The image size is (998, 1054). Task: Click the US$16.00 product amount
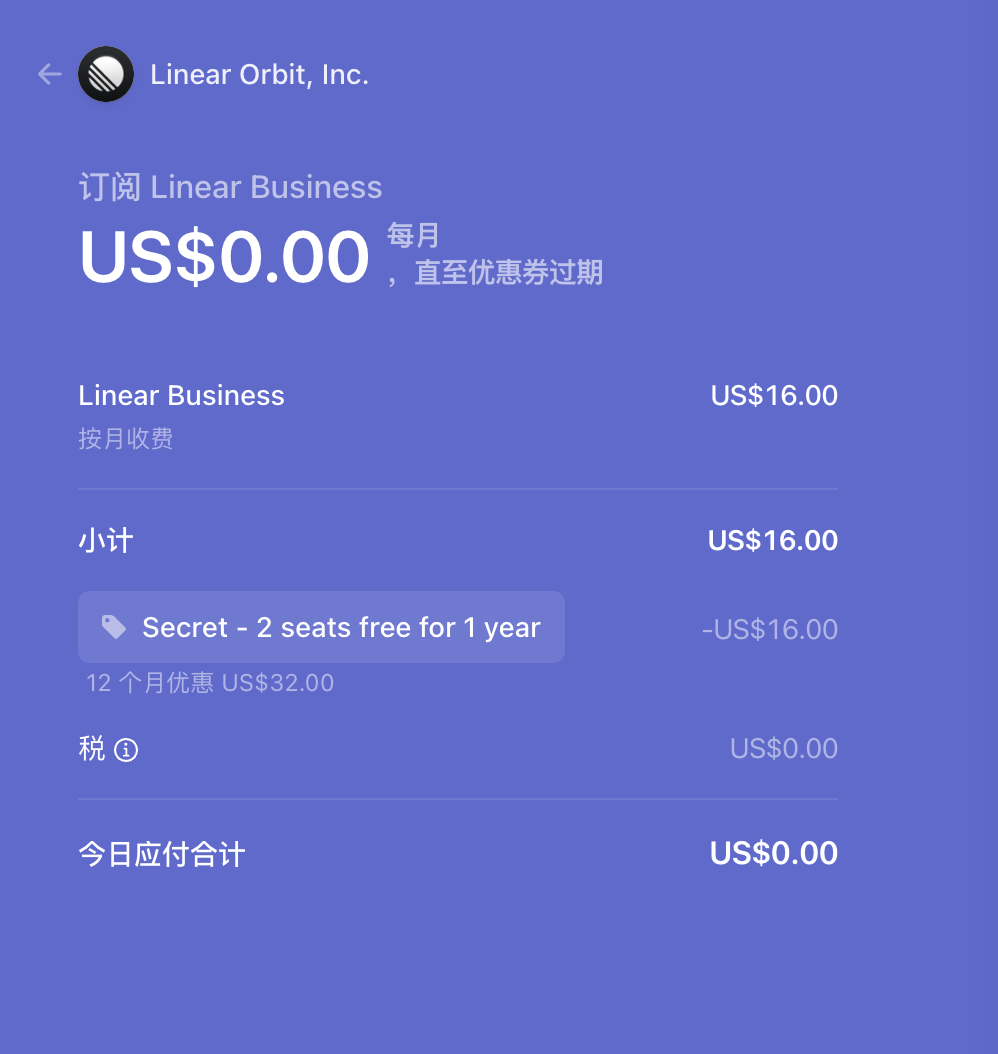[774, 395]
